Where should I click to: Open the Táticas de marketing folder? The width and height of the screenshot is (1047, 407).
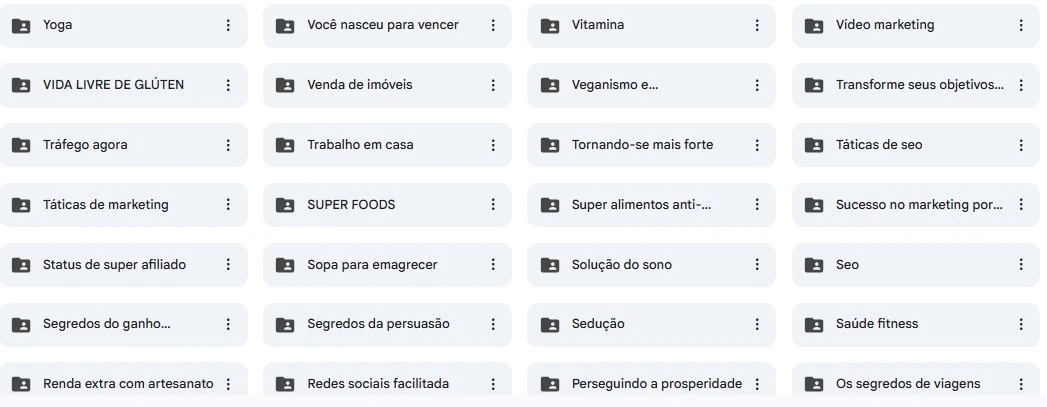point(105,205)
